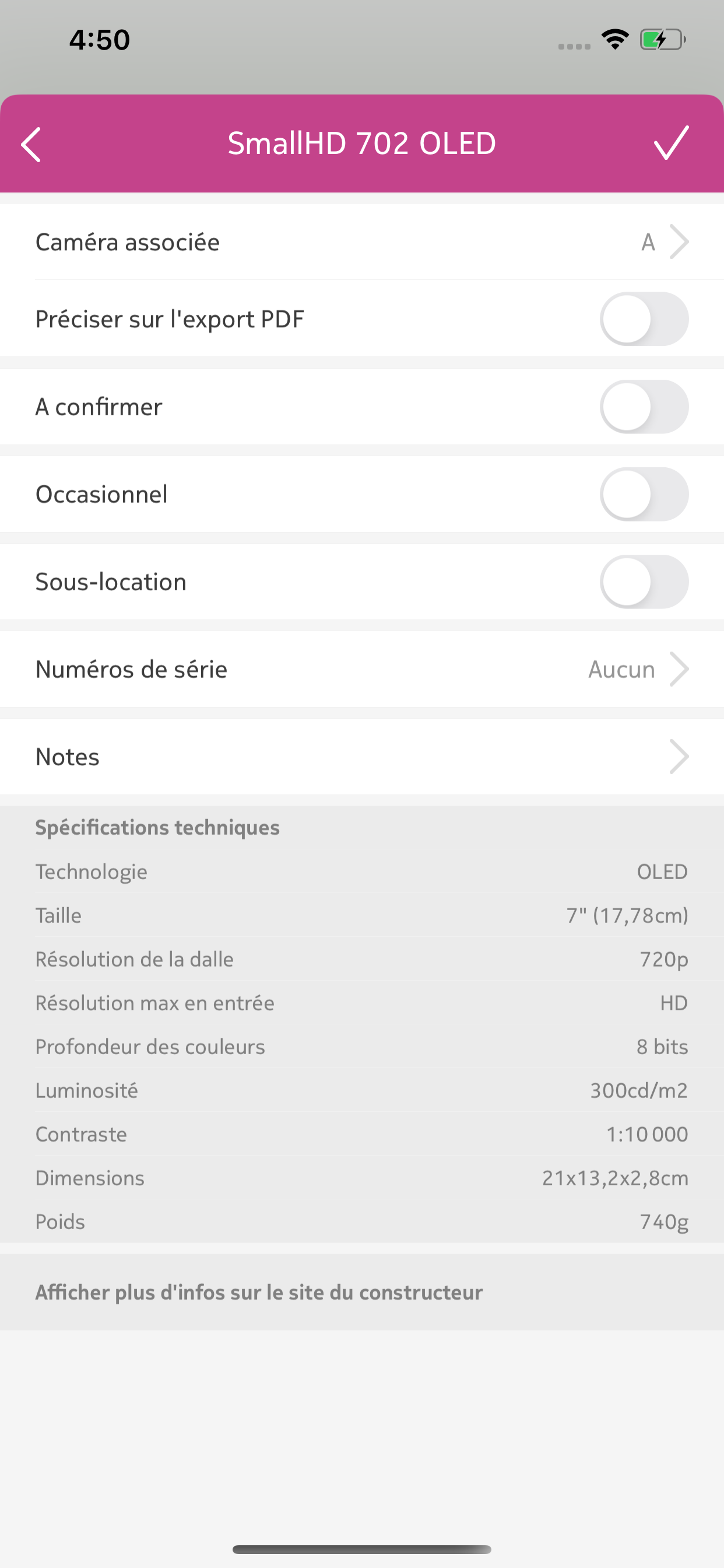
Task: Confirm with the checkmark icon
Action: tap(671, 143)
